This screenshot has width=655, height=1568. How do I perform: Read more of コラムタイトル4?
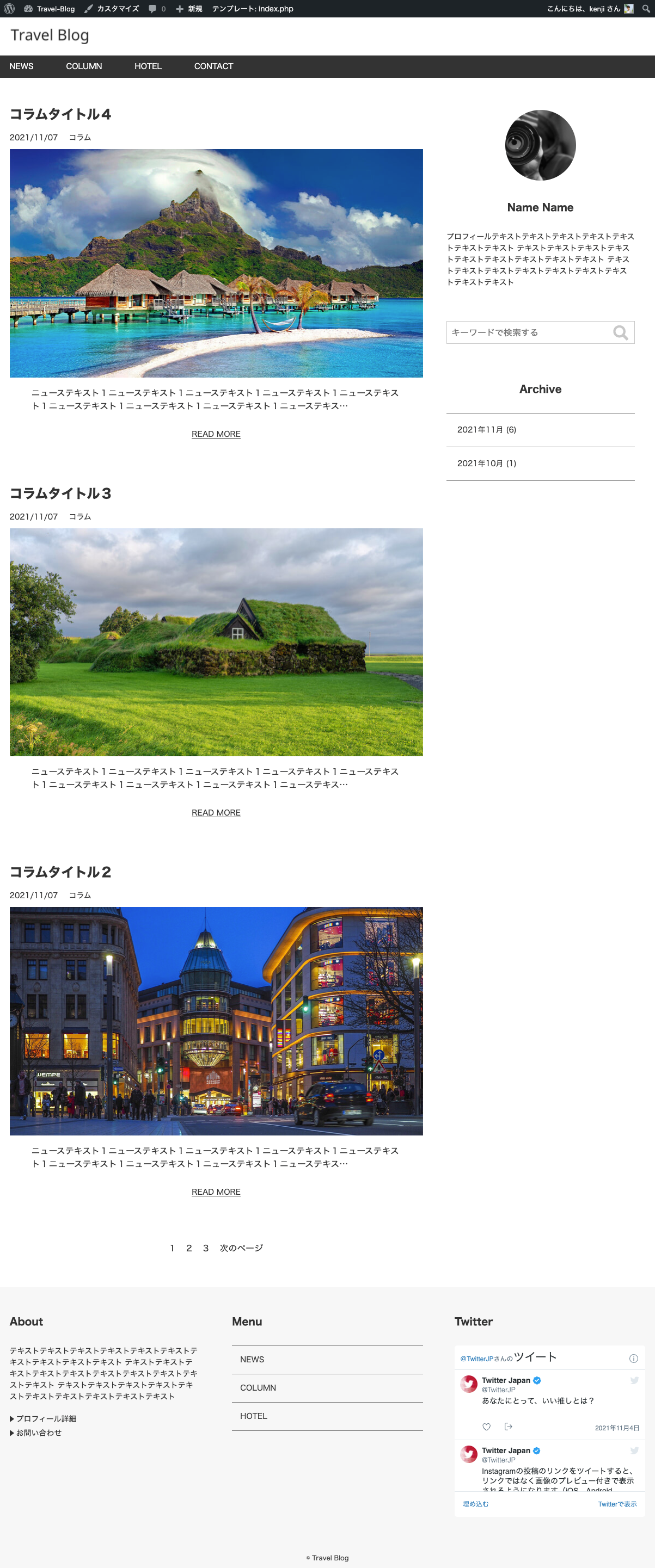coord(216,434)
